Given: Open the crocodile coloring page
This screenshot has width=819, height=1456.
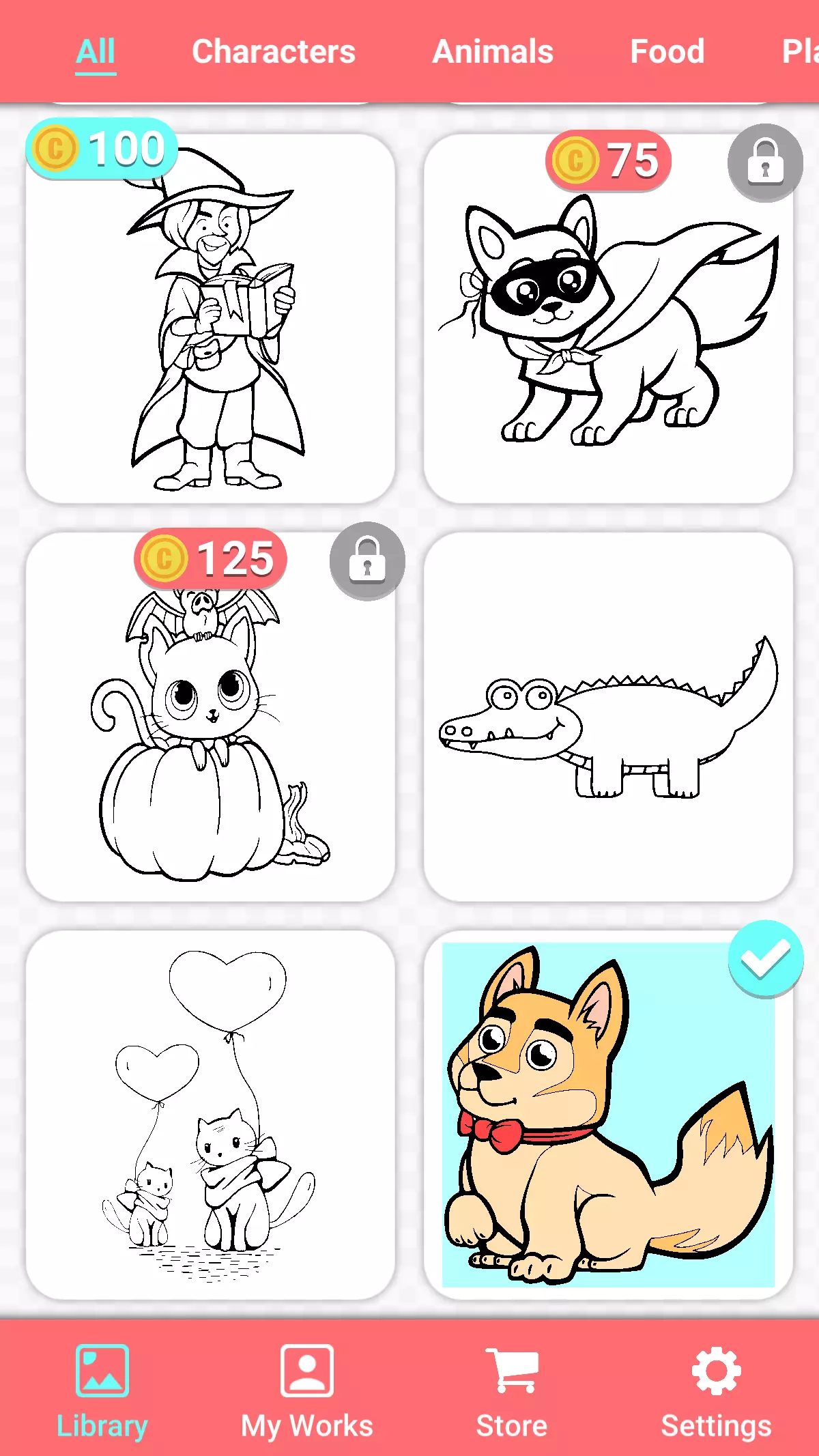Looking at the screenshot, I should coord(608,717).
